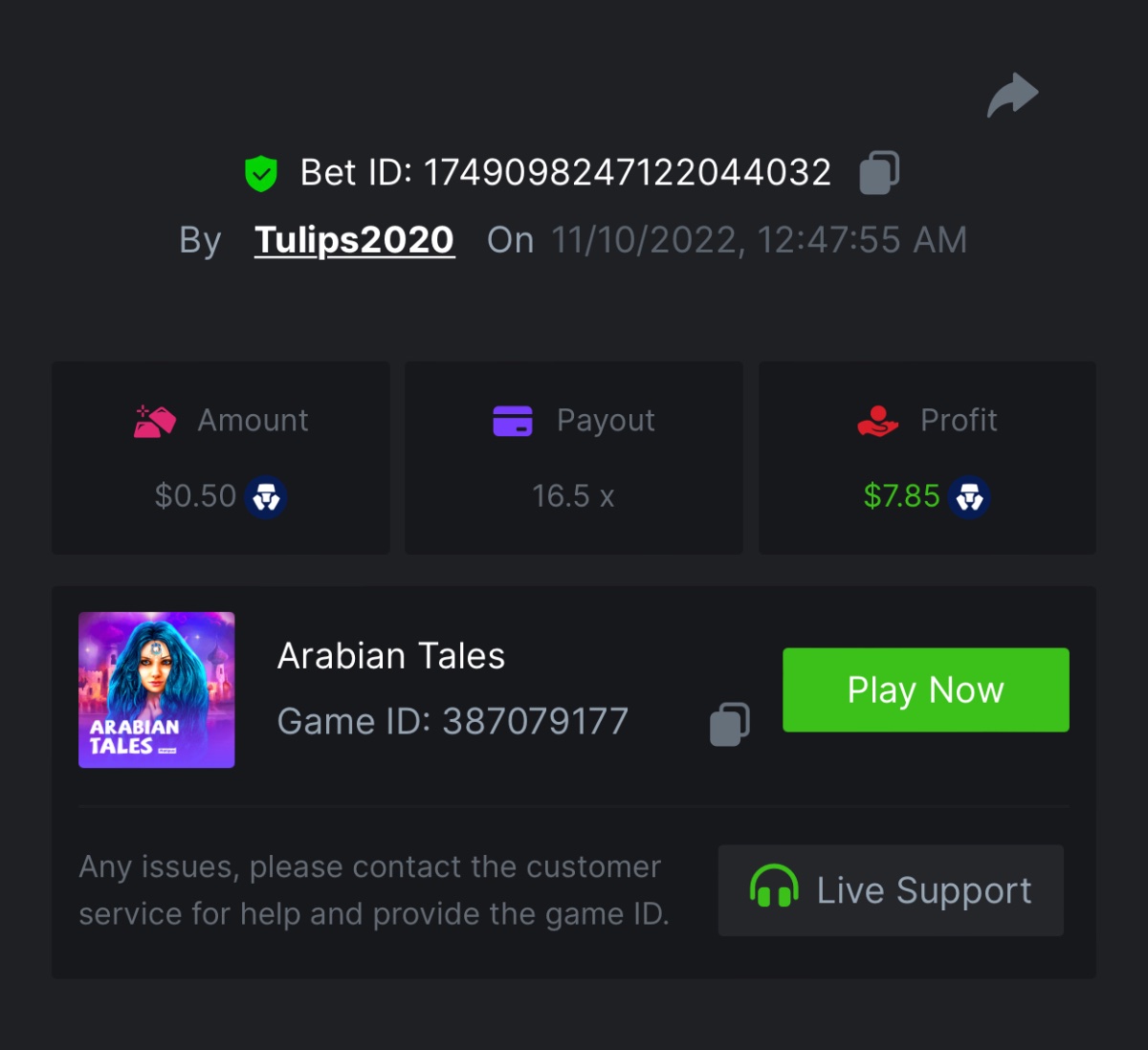This screenshot has height=1050, width=1148.
Task: Tap the Play Now button
Action: coord(925,690)
